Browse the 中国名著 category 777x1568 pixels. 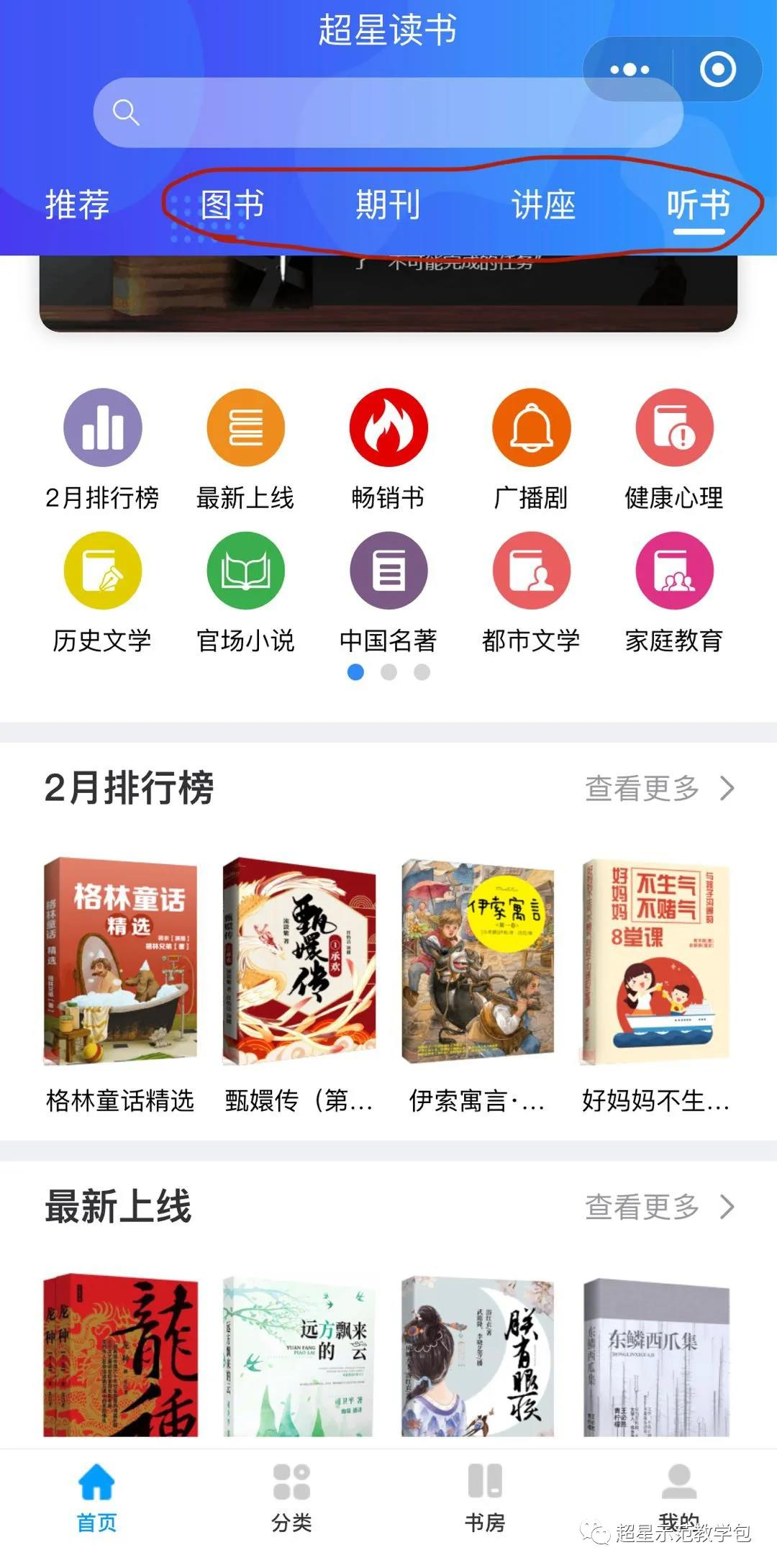point(388,571)
